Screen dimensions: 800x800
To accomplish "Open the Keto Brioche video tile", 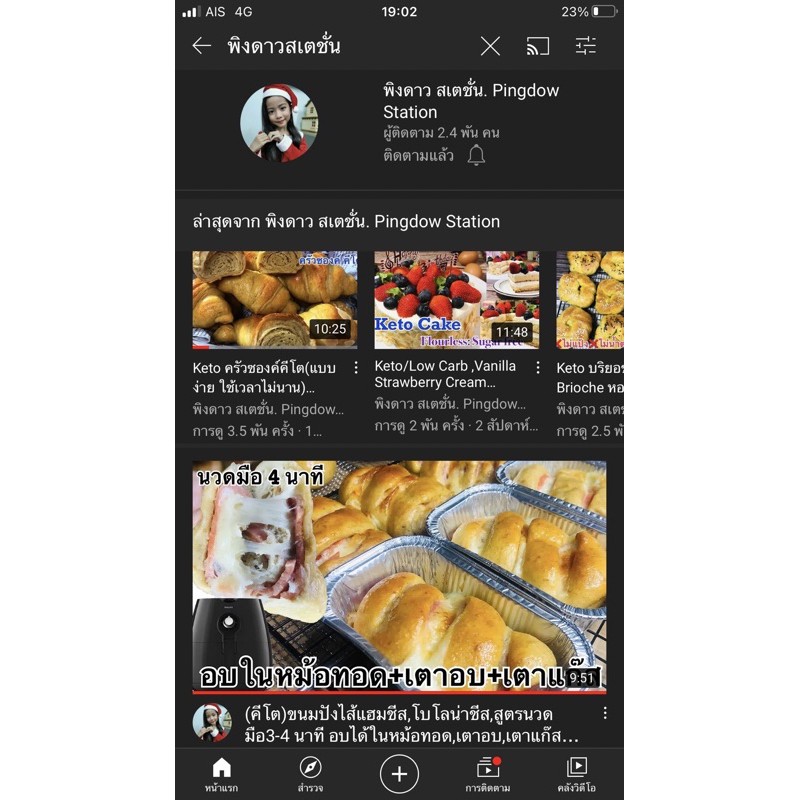I will click(x=590, y=300).
